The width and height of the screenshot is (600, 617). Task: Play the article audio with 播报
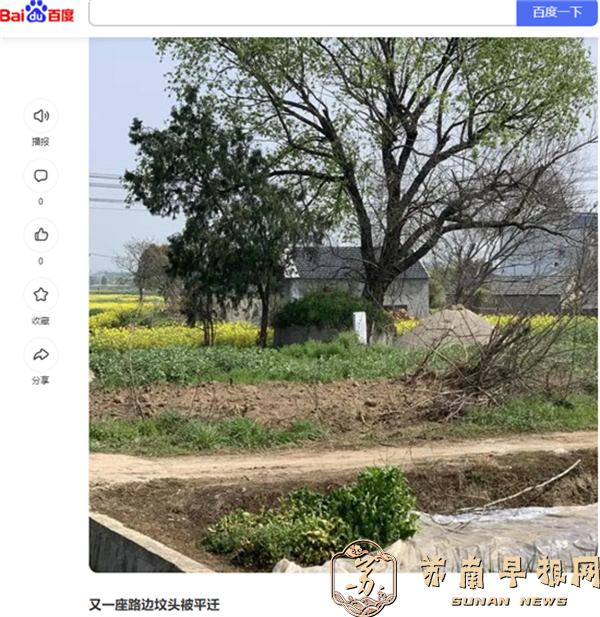coord(41,116)
